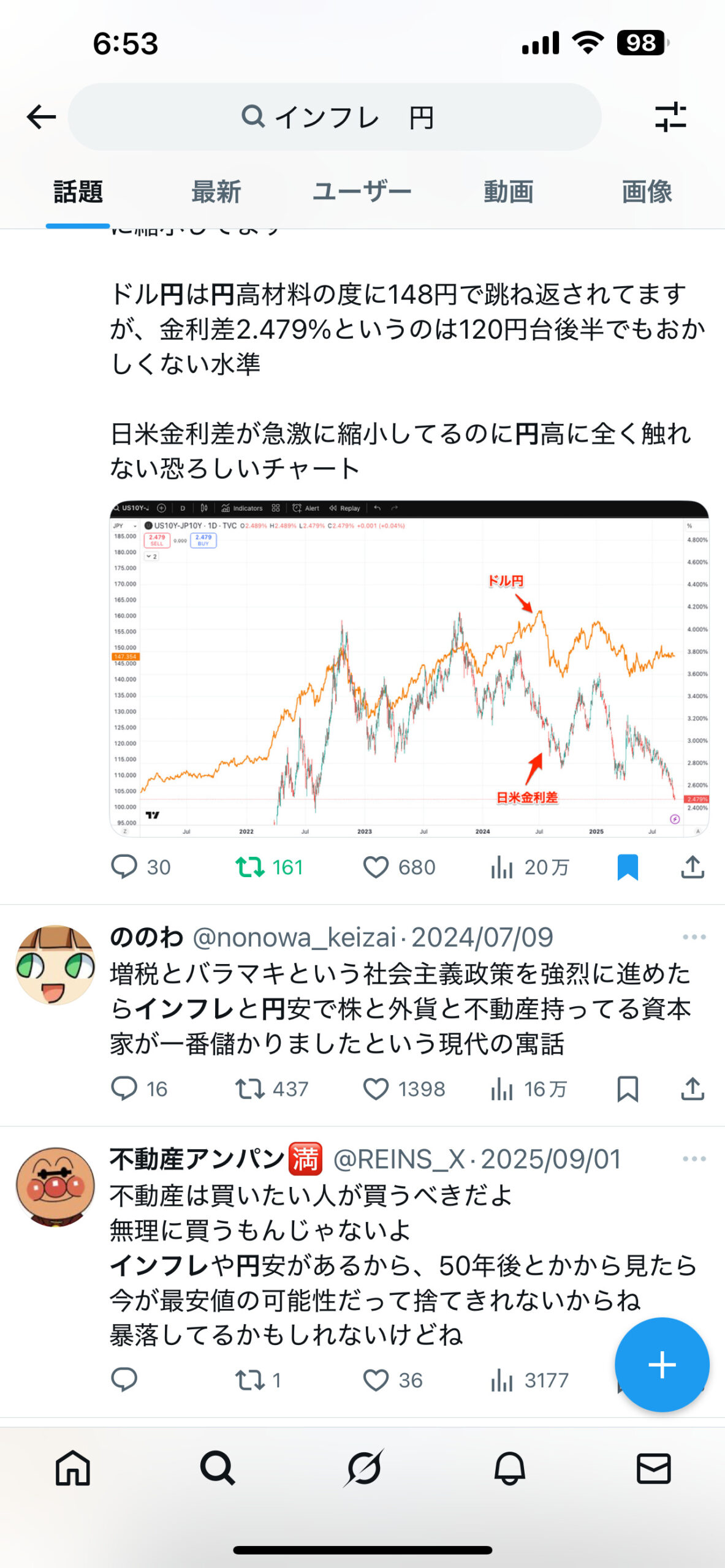Screen dimensions: 725x1568
Task: Repost ののわ's post with 437 reposts
Action: coord(250,1089)
